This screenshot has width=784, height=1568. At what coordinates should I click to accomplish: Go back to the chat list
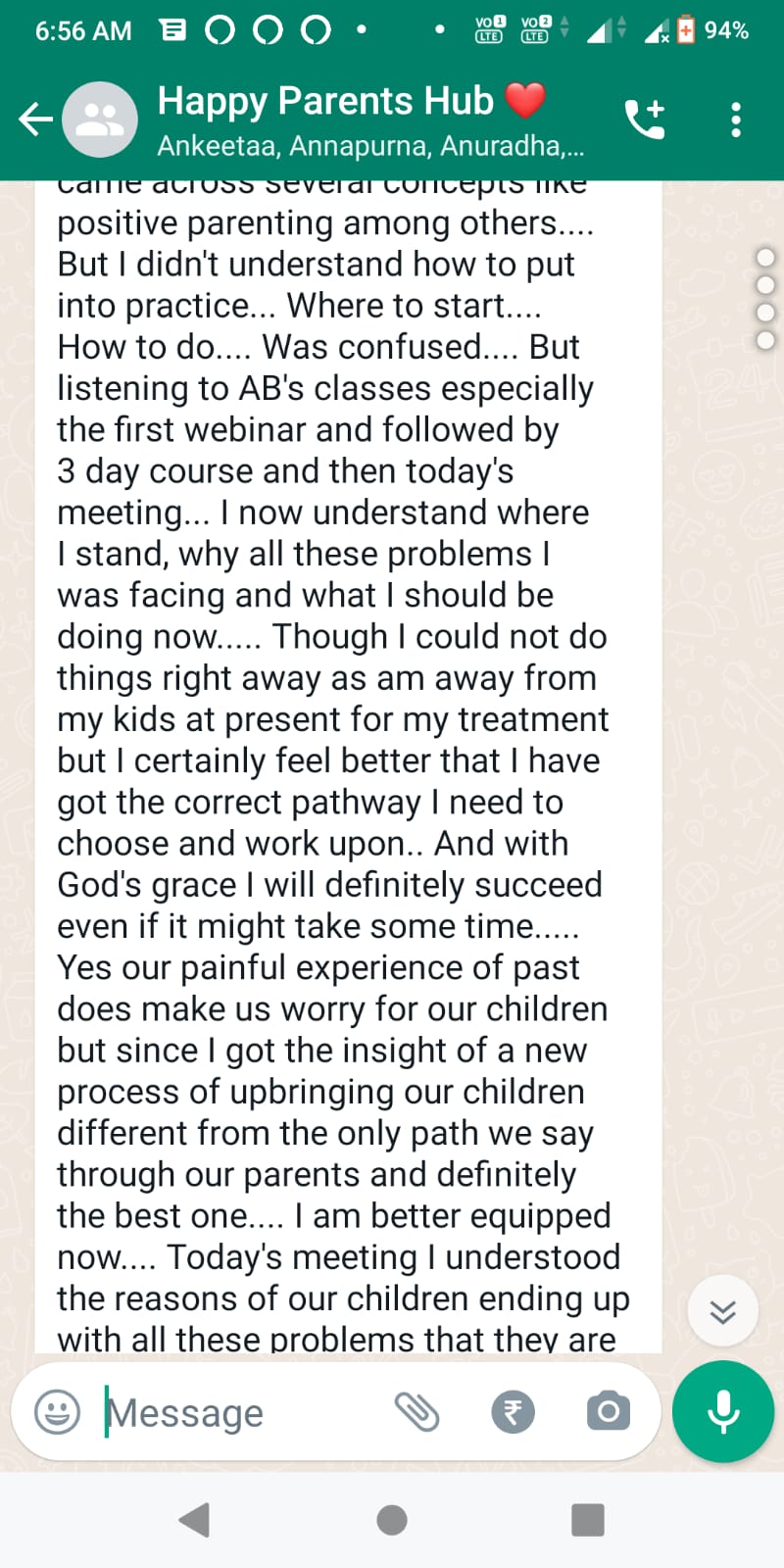tap(35, 121)
